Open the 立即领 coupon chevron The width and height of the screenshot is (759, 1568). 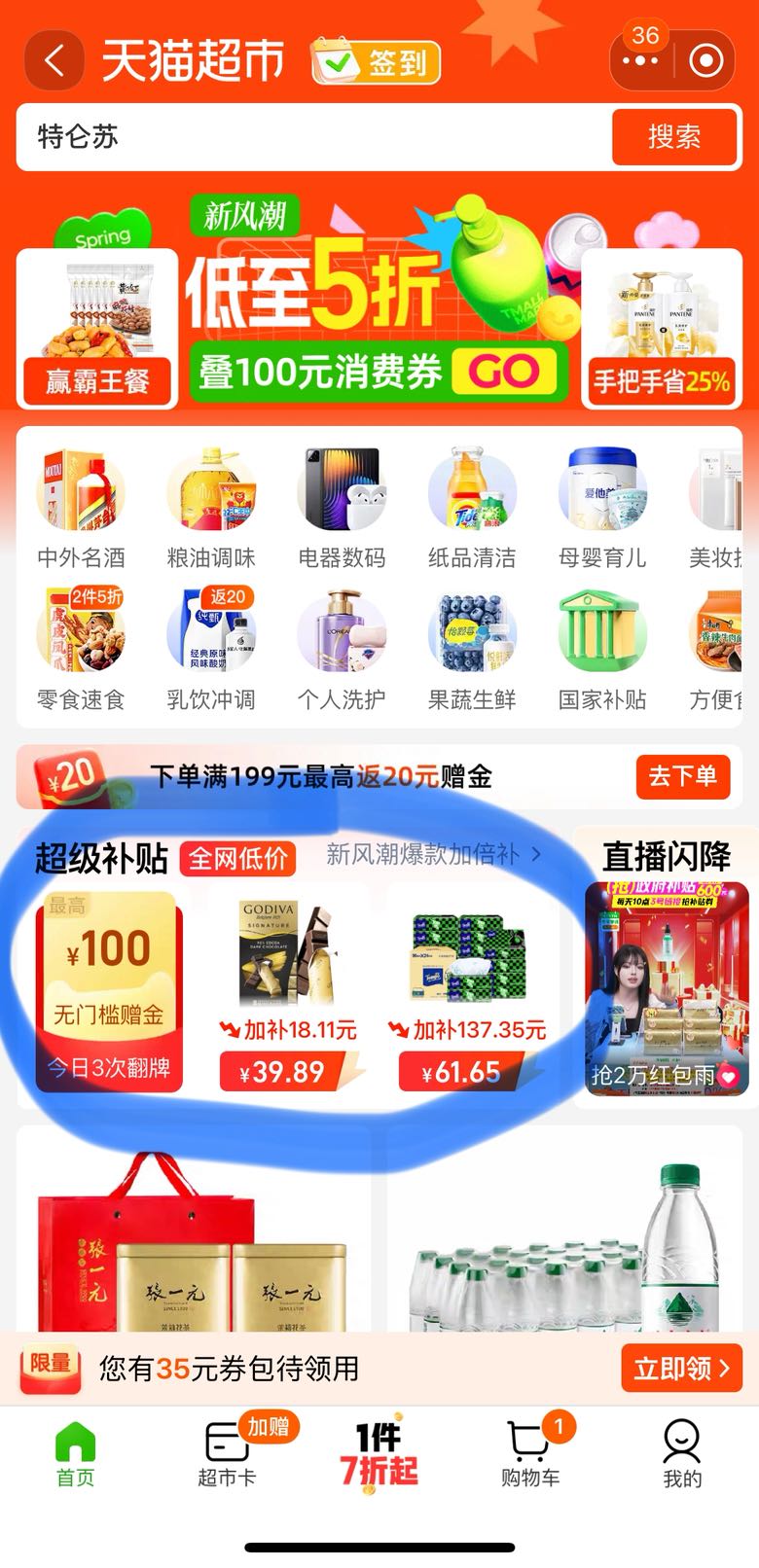coord(682,1369)
